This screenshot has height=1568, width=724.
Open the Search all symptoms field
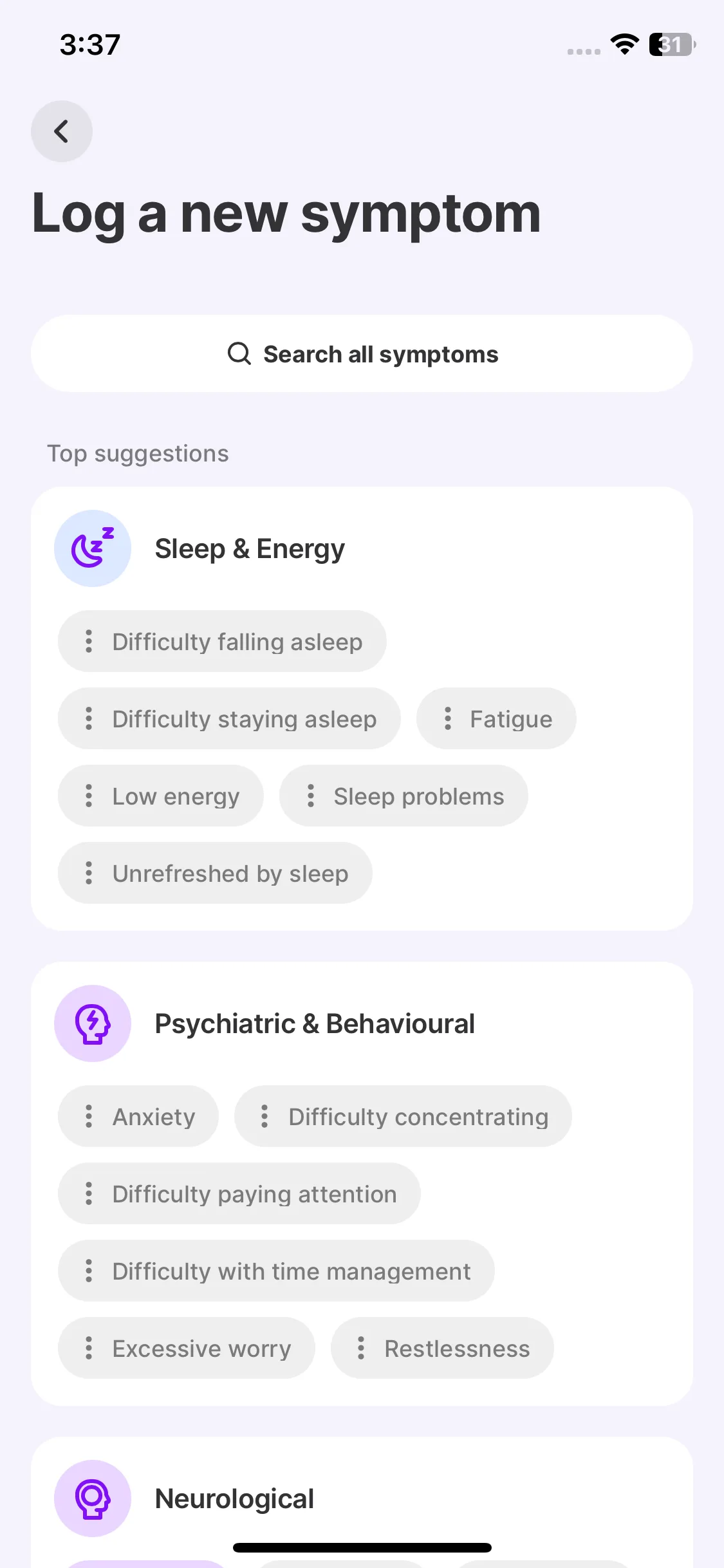point(362,354)
